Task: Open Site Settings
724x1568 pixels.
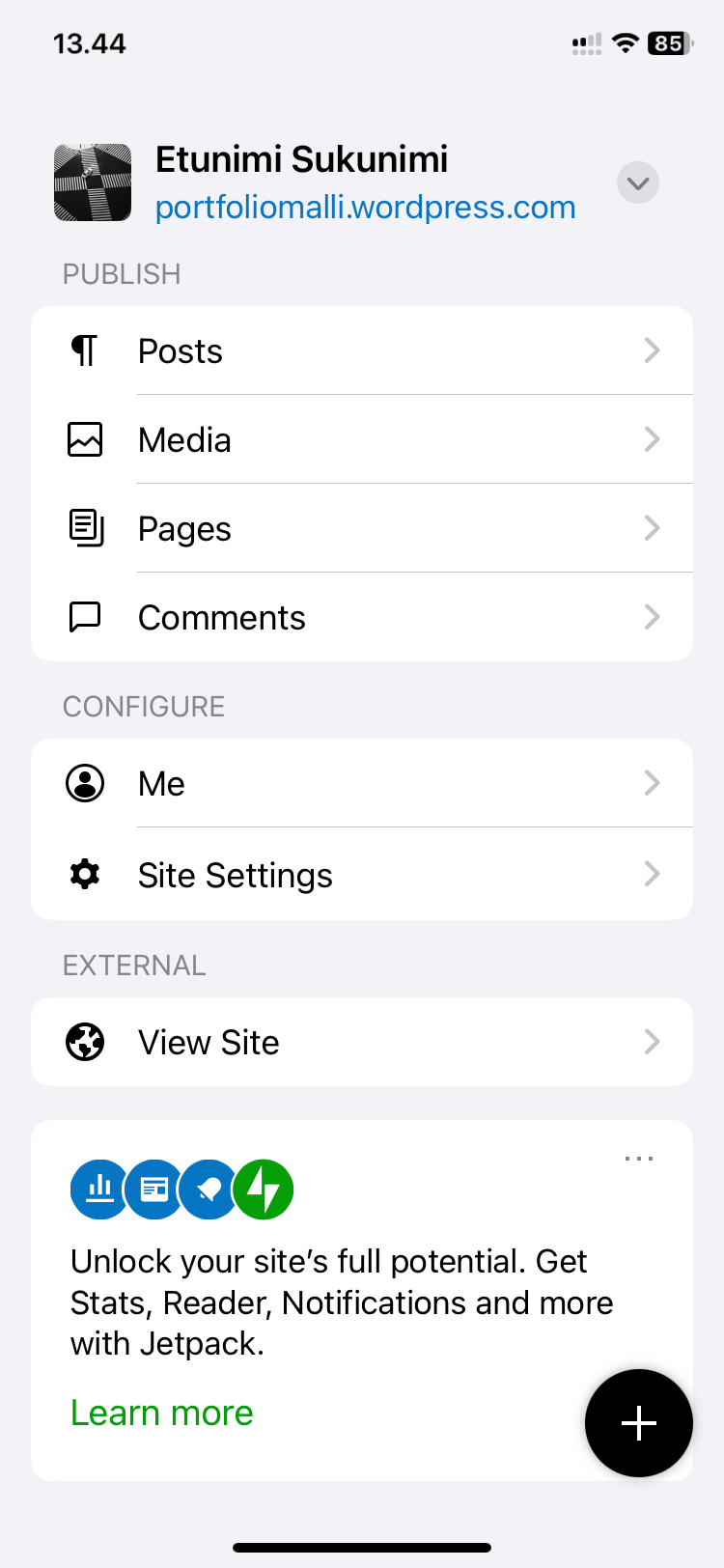Action: (x=362, y=875)
